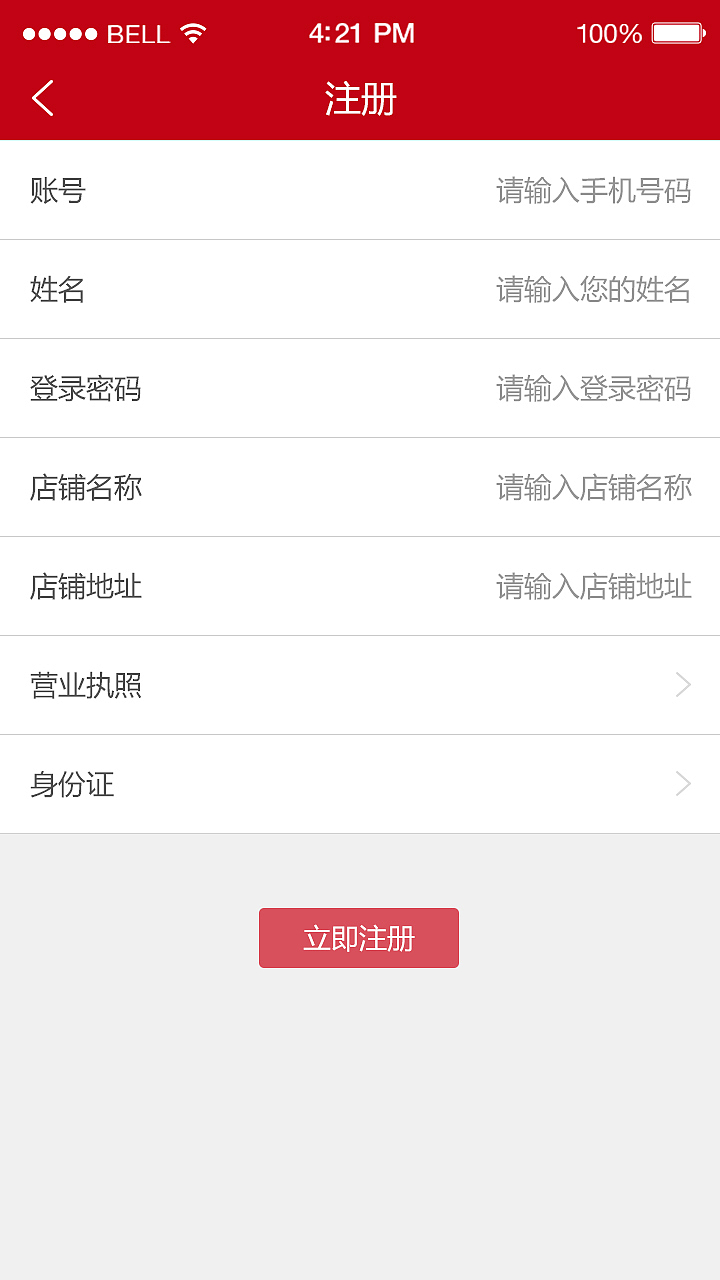
Task: Click the 注册 page title
Action: (x=359, y=99)
